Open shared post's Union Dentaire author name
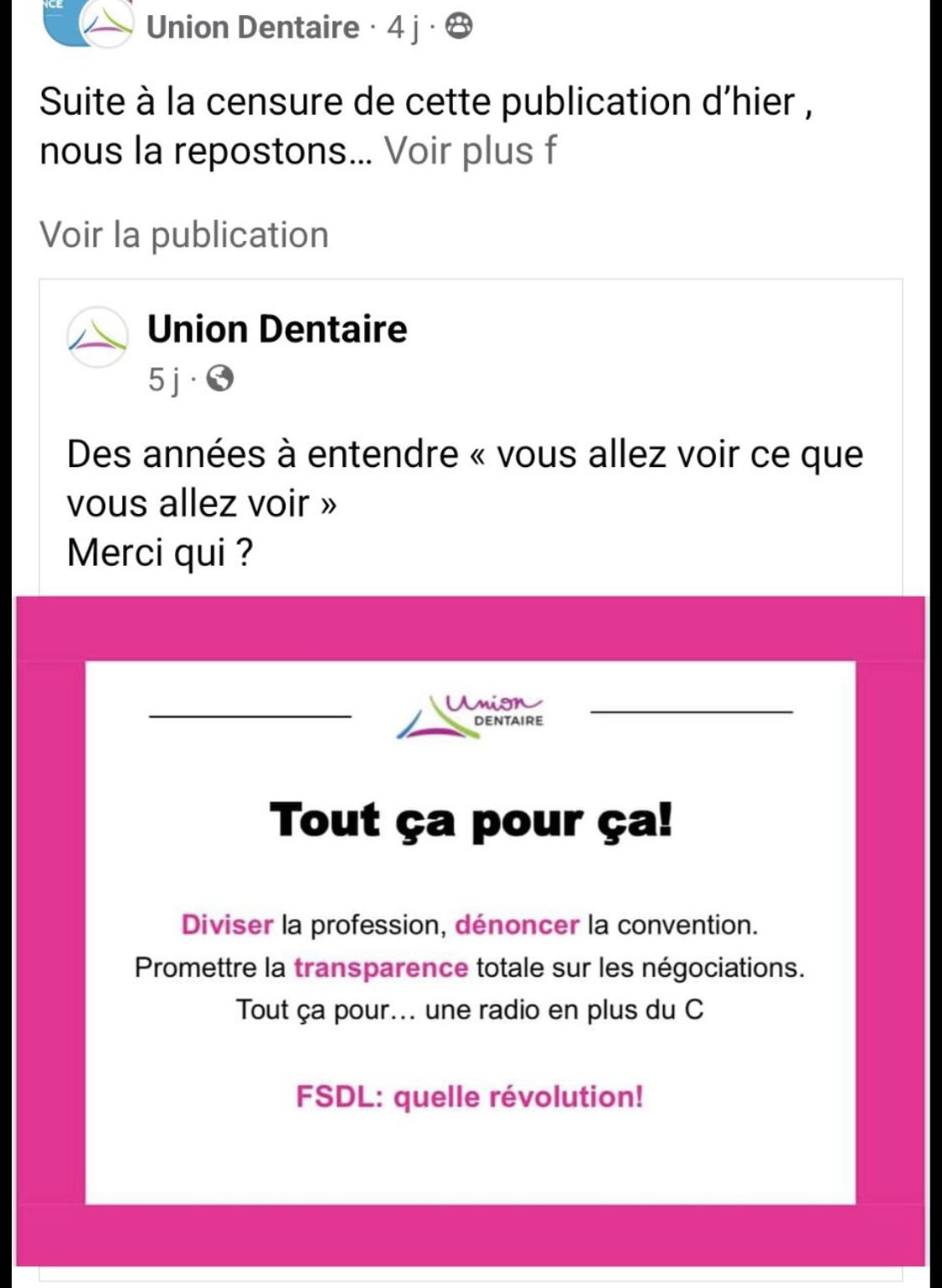Screen dimensions: 942x1288 click(277, 329)
